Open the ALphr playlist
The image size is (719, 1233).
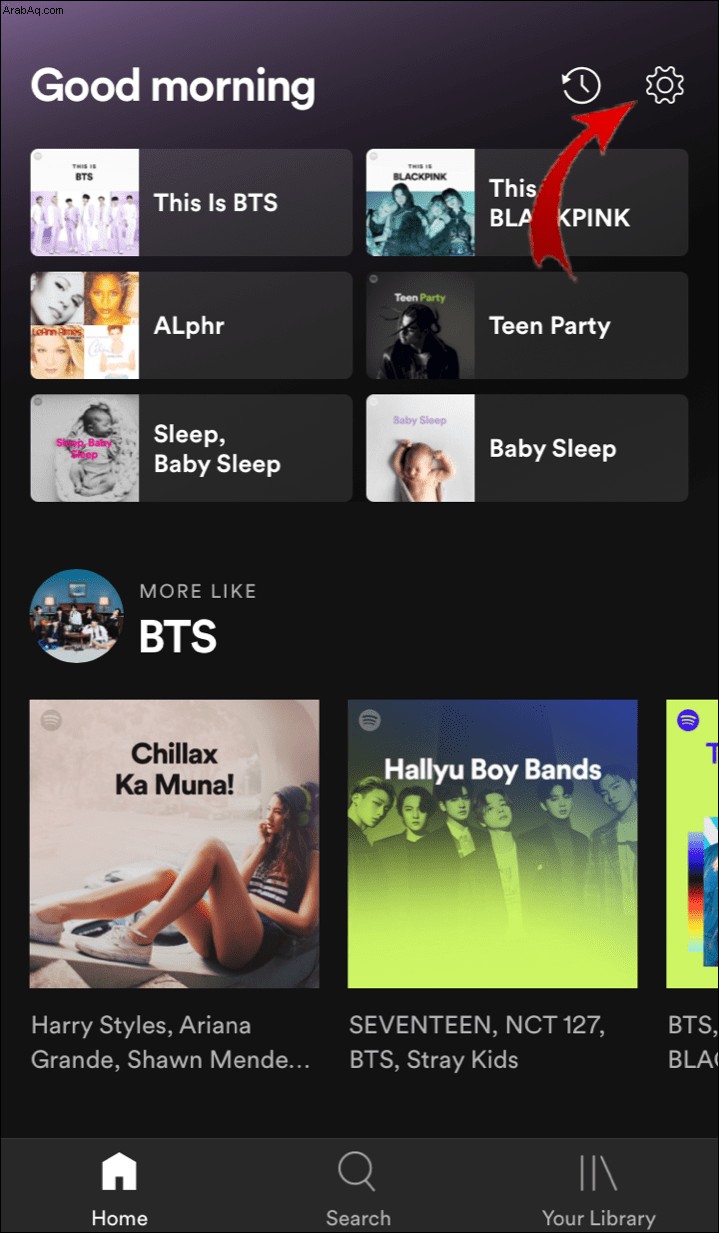point(191,325)
